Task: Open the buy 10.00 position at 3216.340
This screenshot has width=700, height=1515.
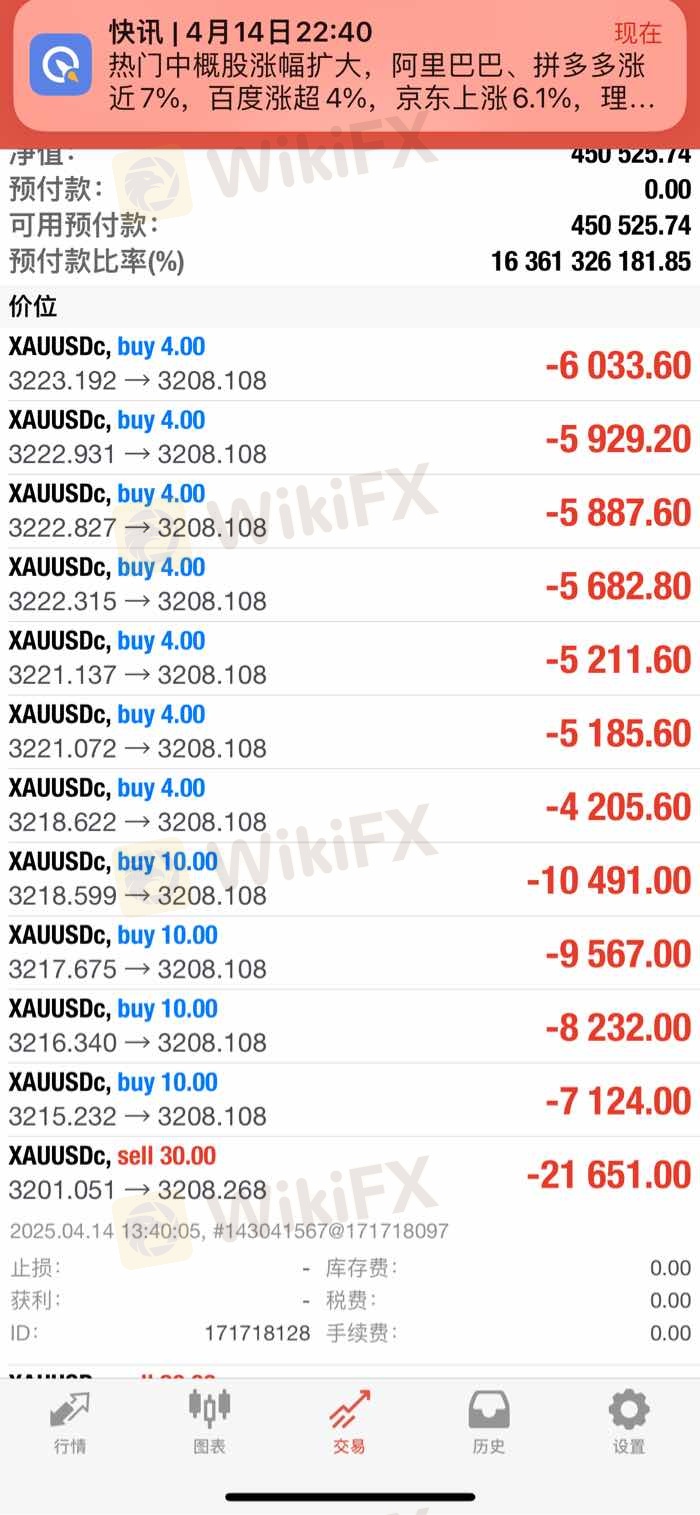Action: point(350,1026)
